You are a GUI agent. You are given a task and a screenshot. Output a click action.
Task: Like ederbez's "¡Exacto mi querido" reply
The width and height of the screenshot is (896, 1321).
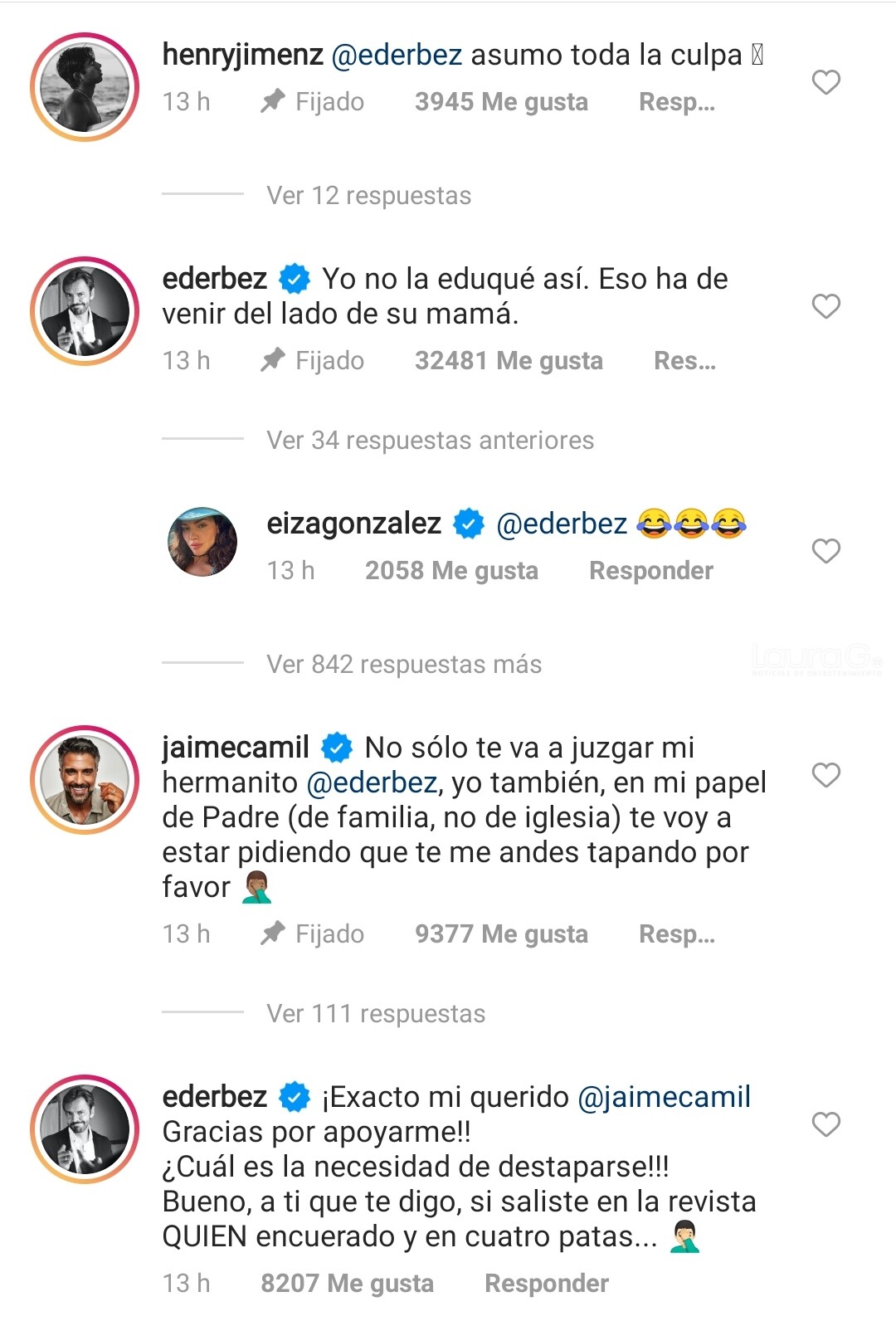(x=825, y=1124)
